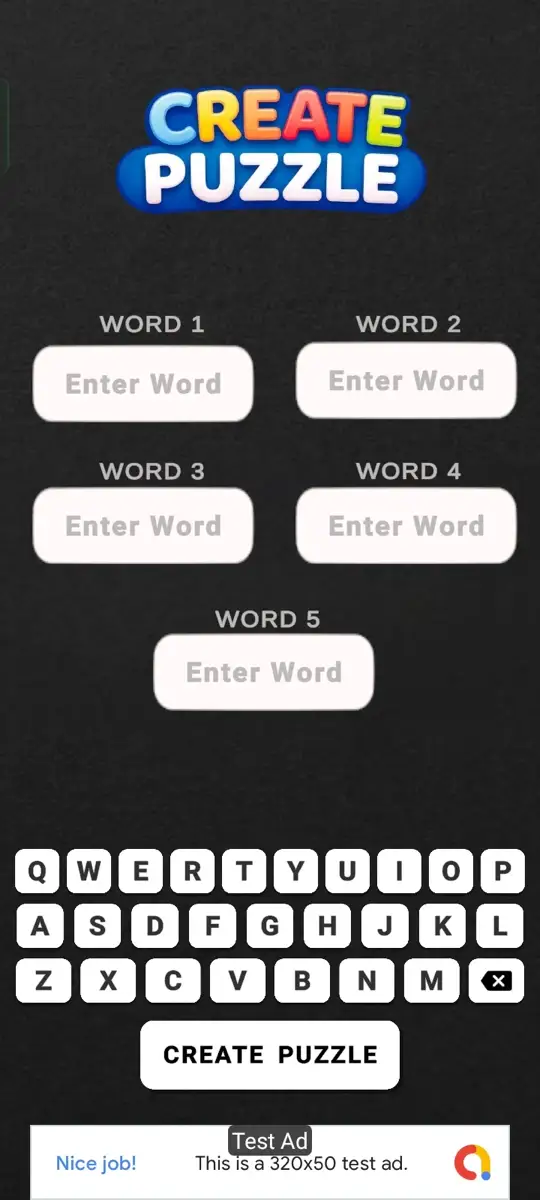
Task: Hit the letter P key
Action: coord(502,872)
